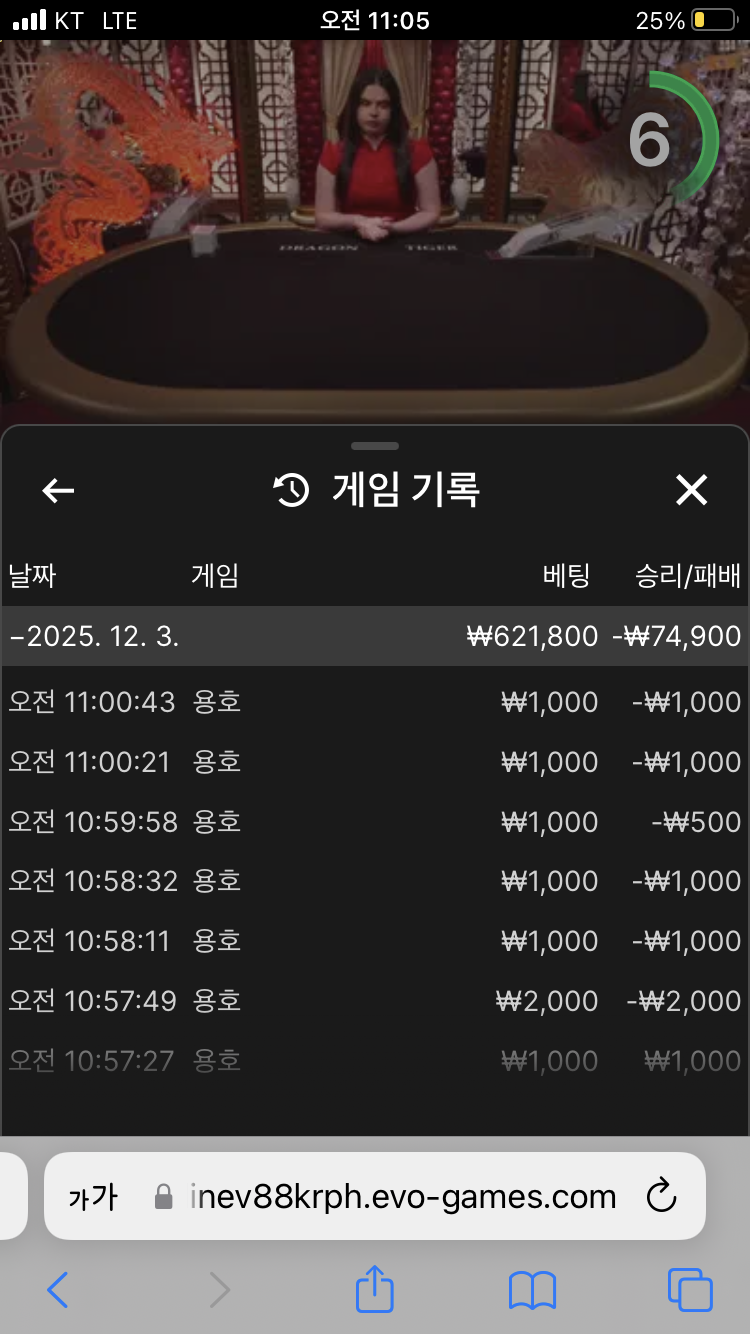Go back from the 게임 기록 panel
This screenshot has width=750, height=1334.
(x=58, y=490)
